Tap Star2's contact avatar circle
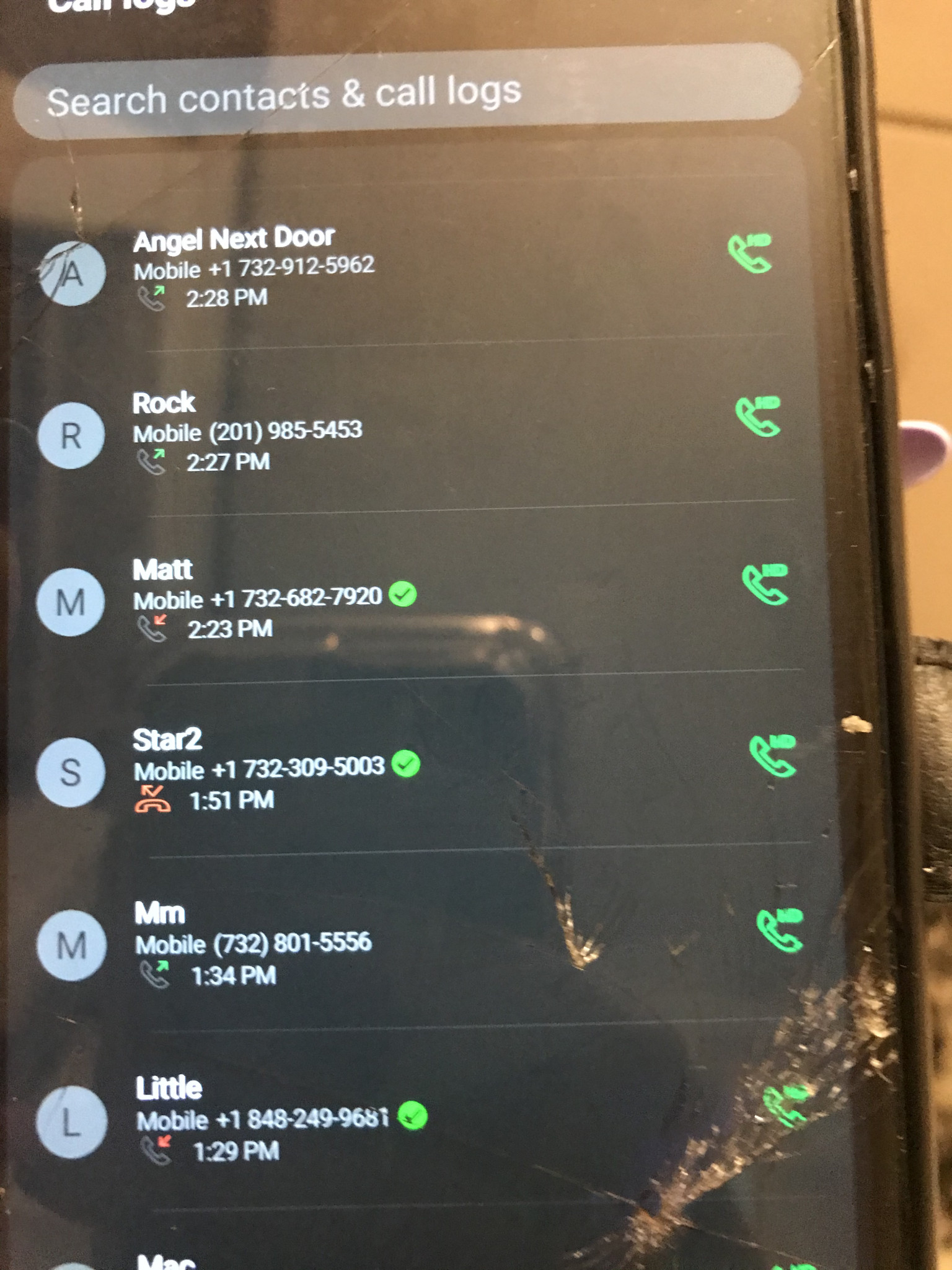The width and height of the screenshot is (952, 1270). tap(70, 772)
